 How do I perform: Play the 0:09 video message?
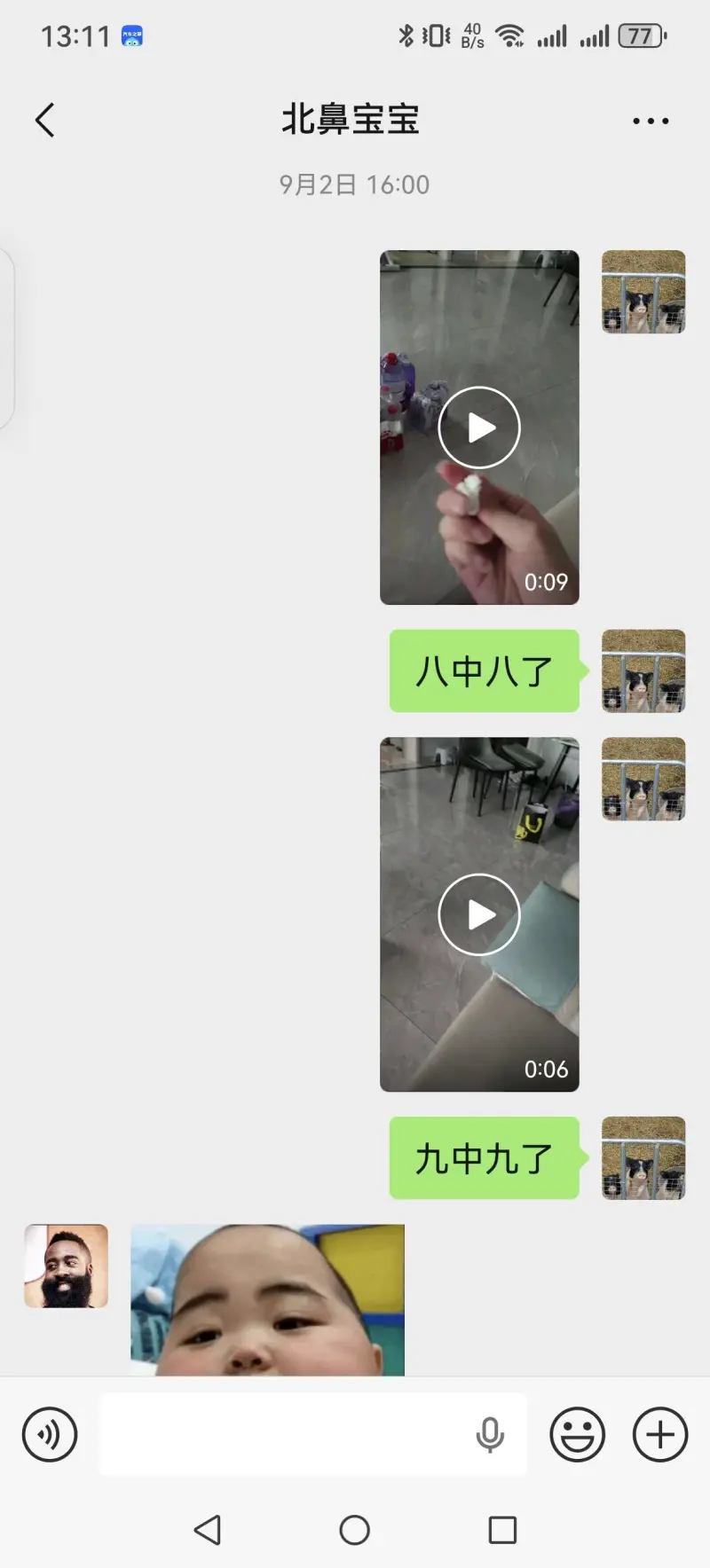click(x=479, y=427)
